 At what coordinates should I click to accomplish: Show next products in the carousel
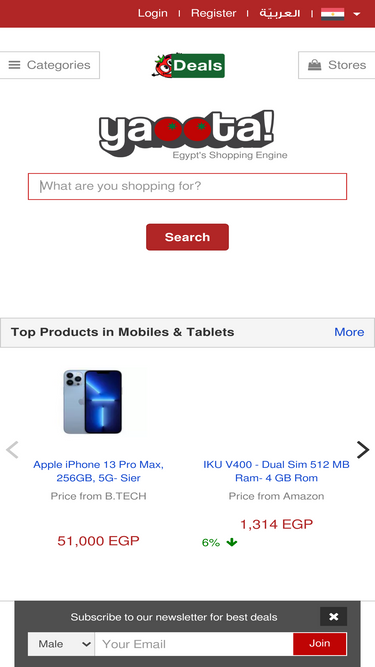[363, 450]
